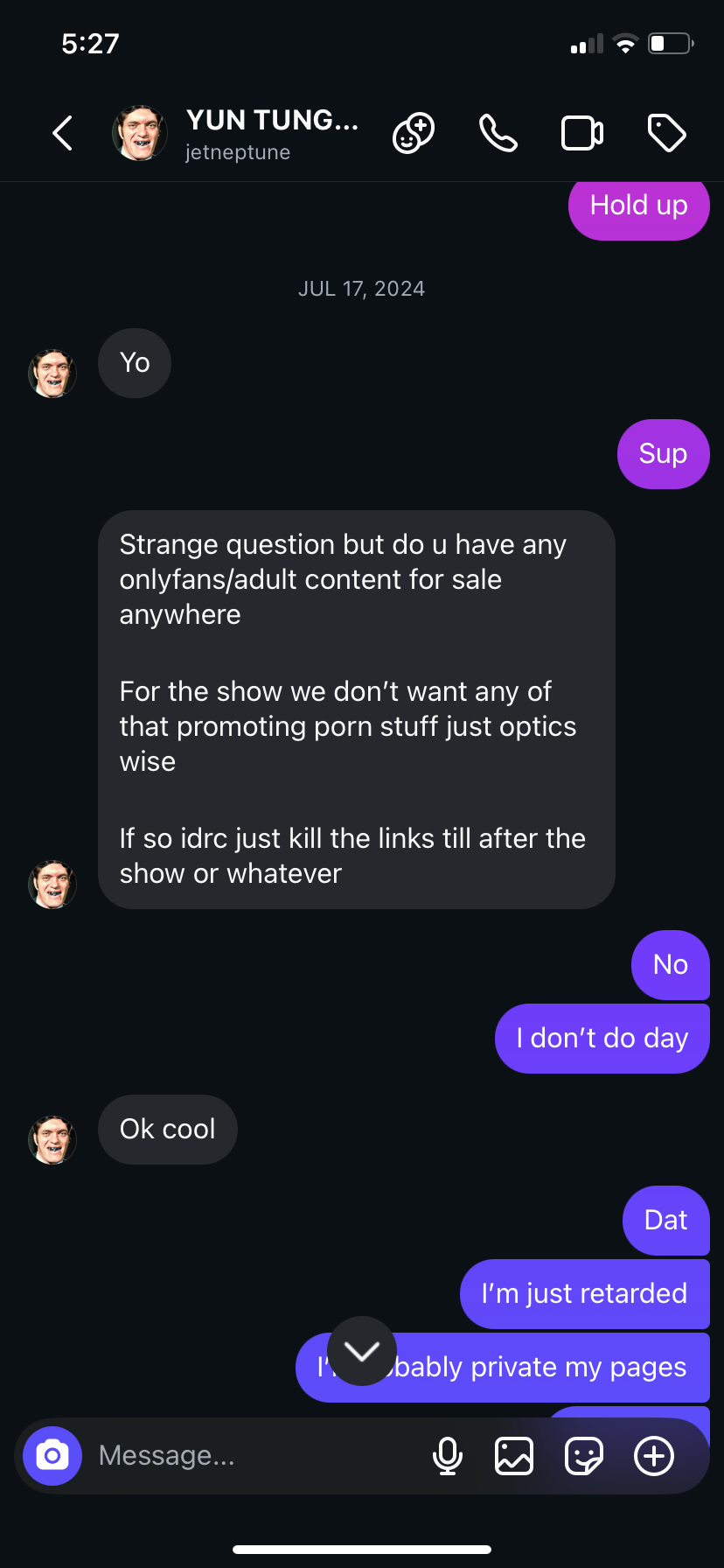Tap the sender's avatar beside "Yo"
The width and height of the screenshot is (724, 1568).
click(x=52, y=374)
